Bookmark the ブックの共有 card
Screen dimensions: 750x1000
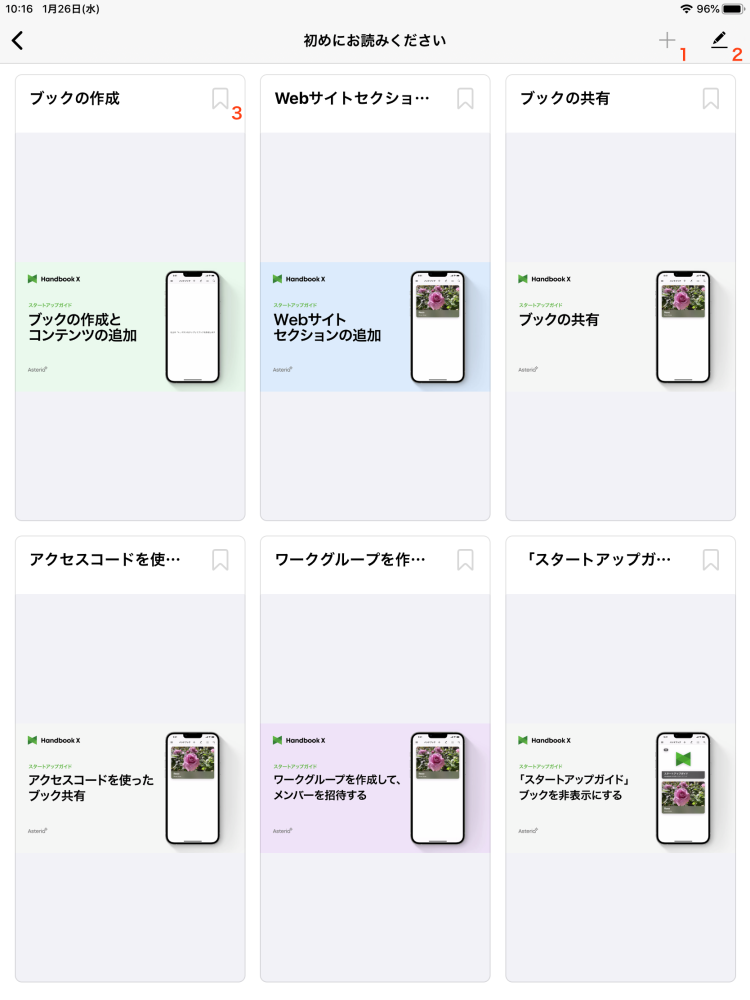[x=710, y=98]
